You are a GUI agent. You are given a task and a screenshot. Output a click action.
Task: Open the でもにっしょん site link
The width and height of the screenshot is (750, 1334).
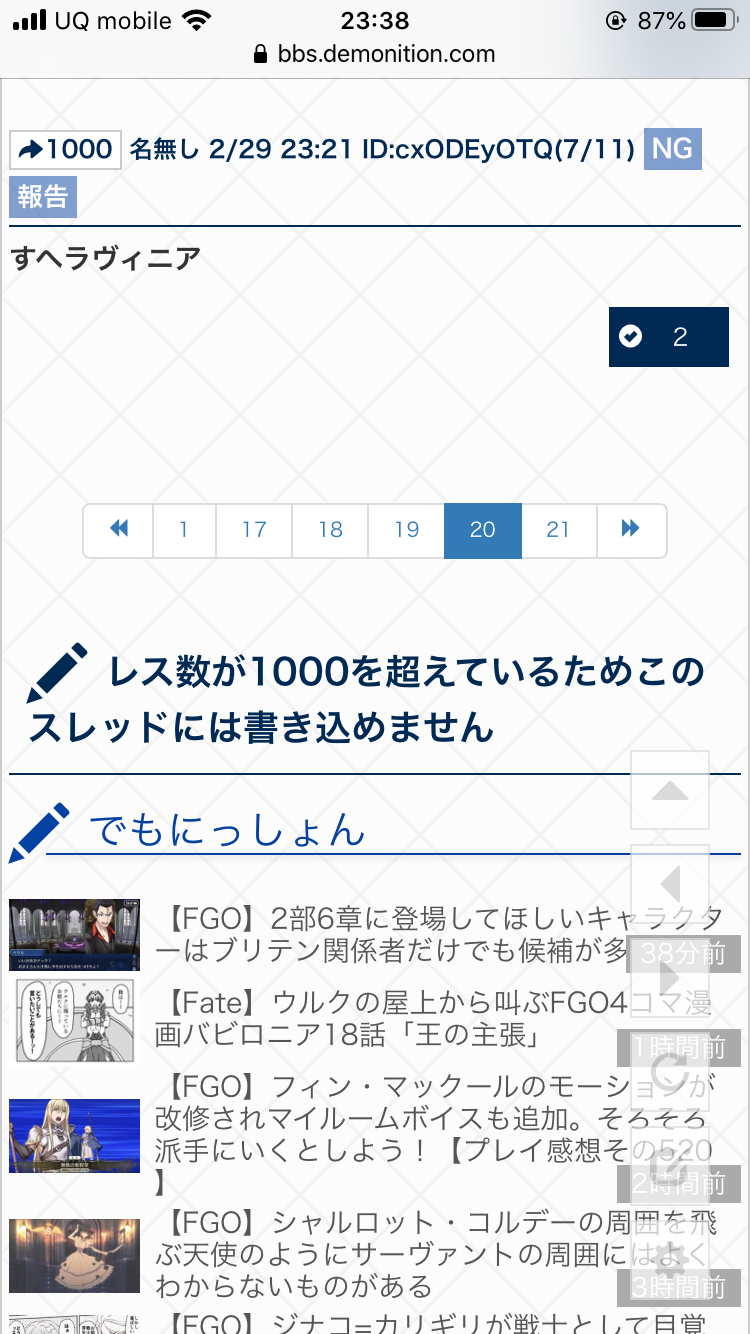pyautogui.click(x=228, y=829)
